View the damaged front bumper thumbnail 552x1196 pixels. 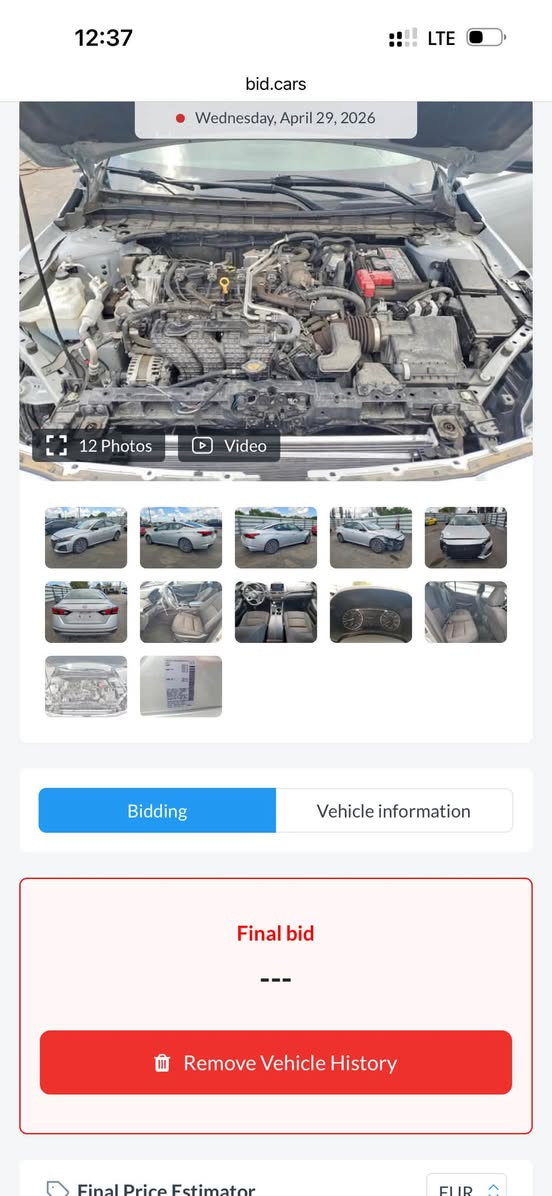466,538
